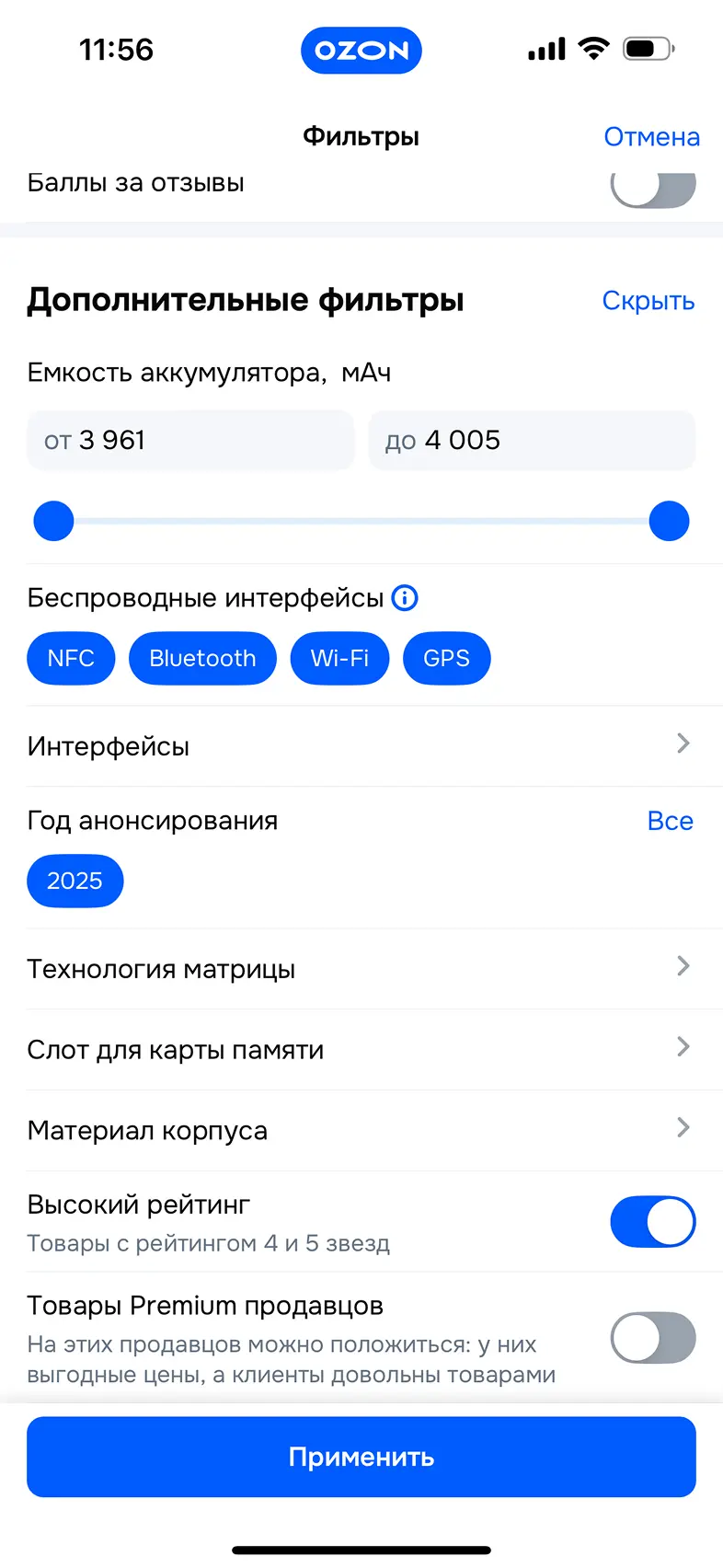Deselect the 2025 year chip

[x=75, y=882]
